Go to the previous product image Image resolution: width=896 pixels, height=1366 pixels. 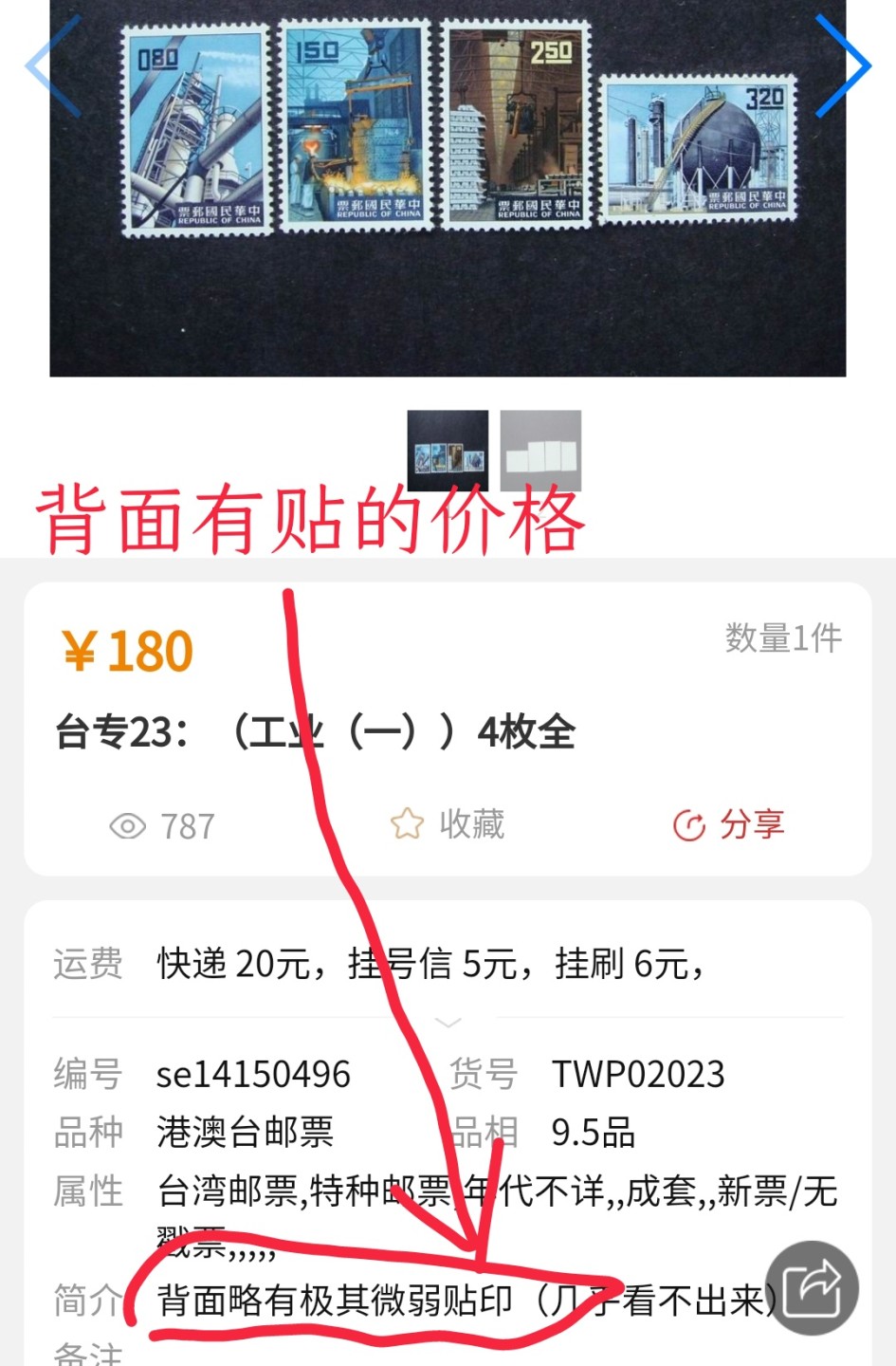click(x=54, y=66)
